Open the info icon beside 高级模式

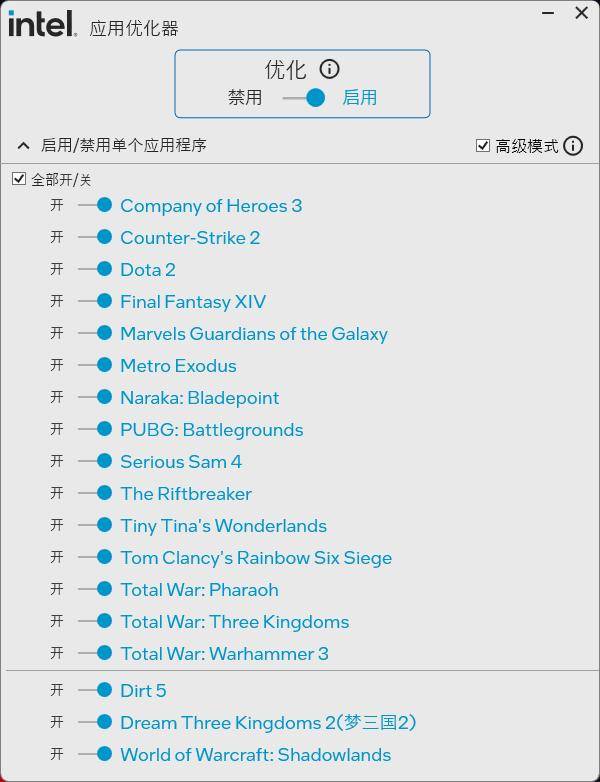click(x=573, y=146)
